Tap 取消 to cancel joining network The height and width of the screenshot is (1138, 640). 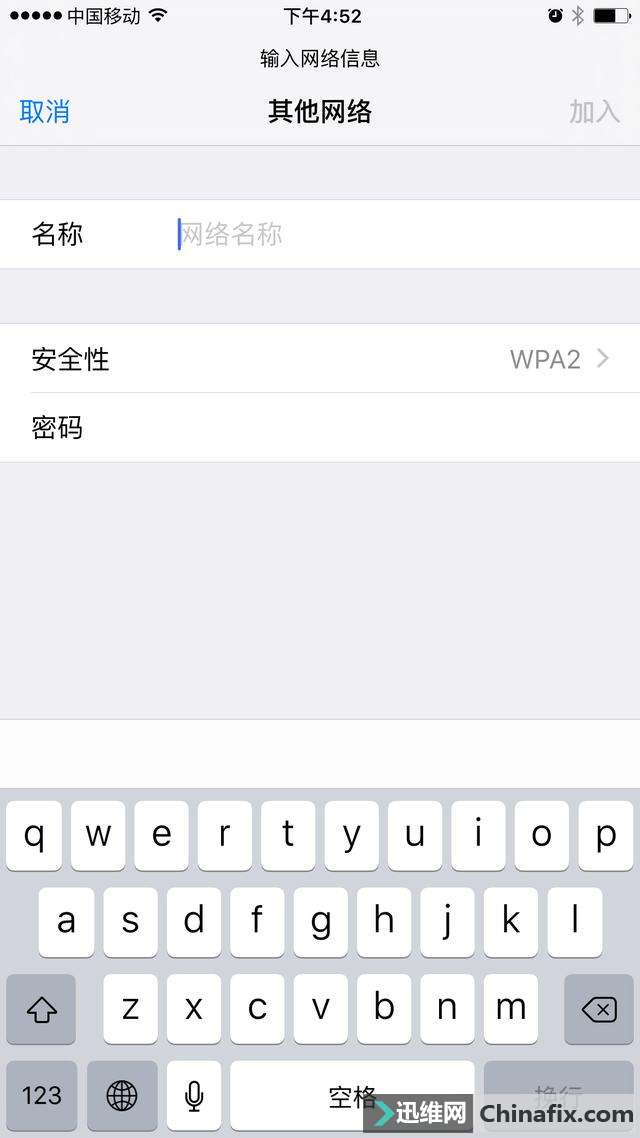(x=45, y=111)
